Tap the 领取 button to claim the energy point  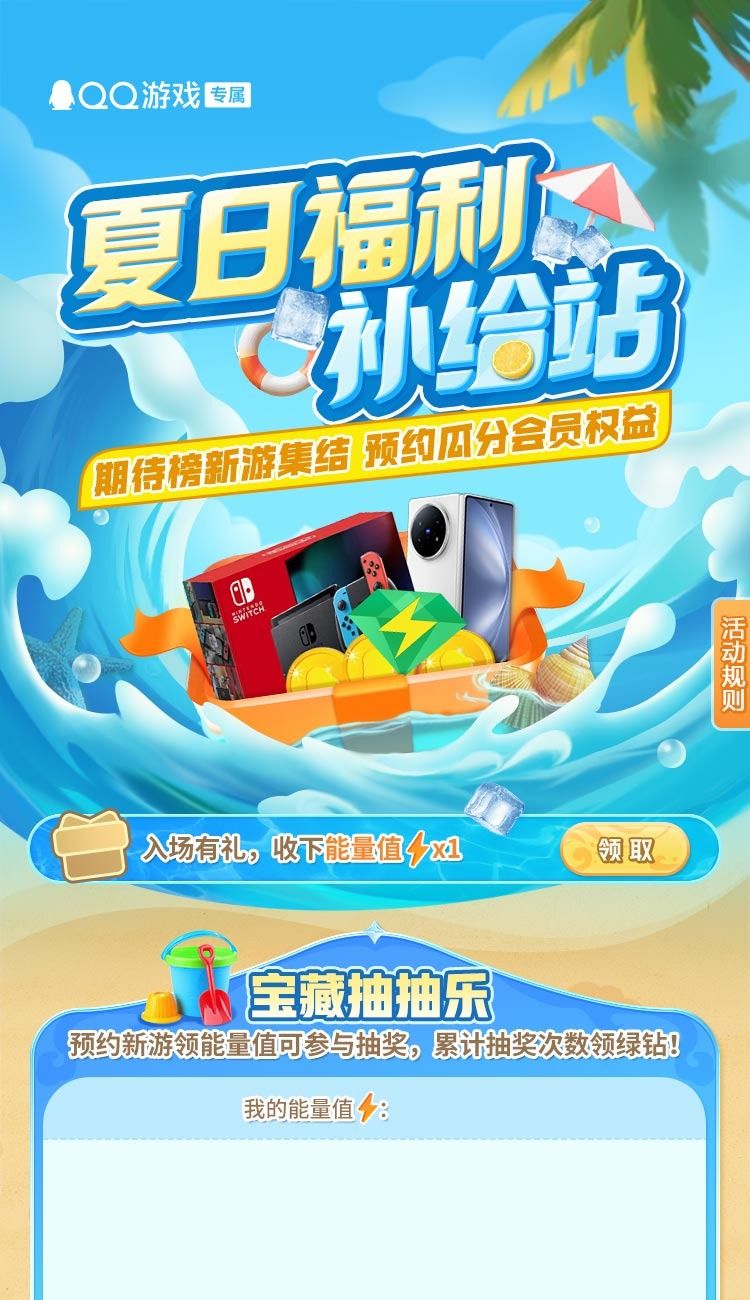[625, 850]
